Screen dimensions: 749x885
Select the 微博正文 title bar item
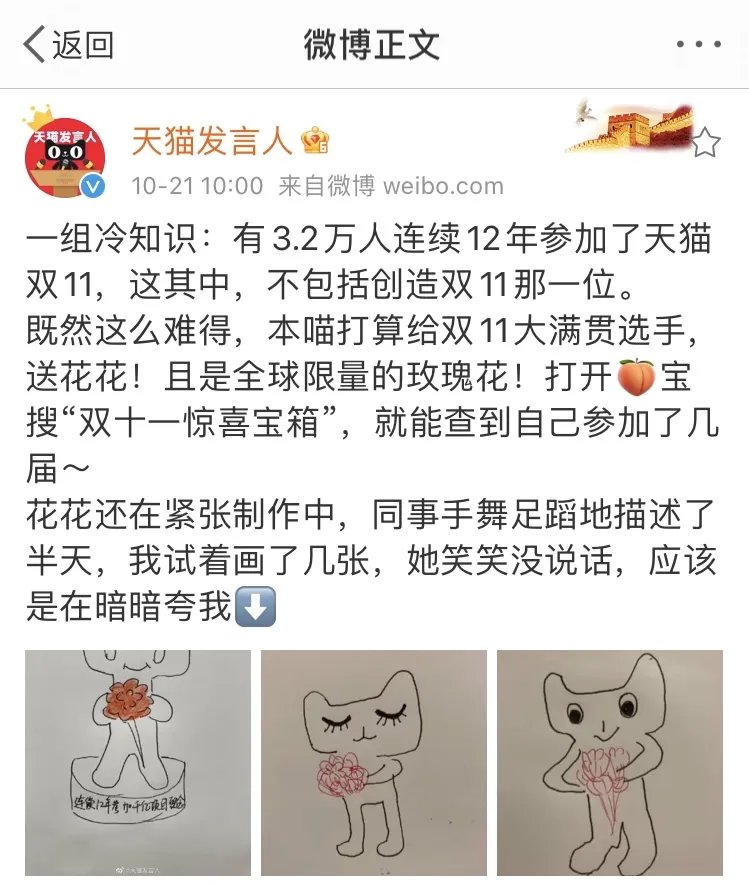[374, 40]
